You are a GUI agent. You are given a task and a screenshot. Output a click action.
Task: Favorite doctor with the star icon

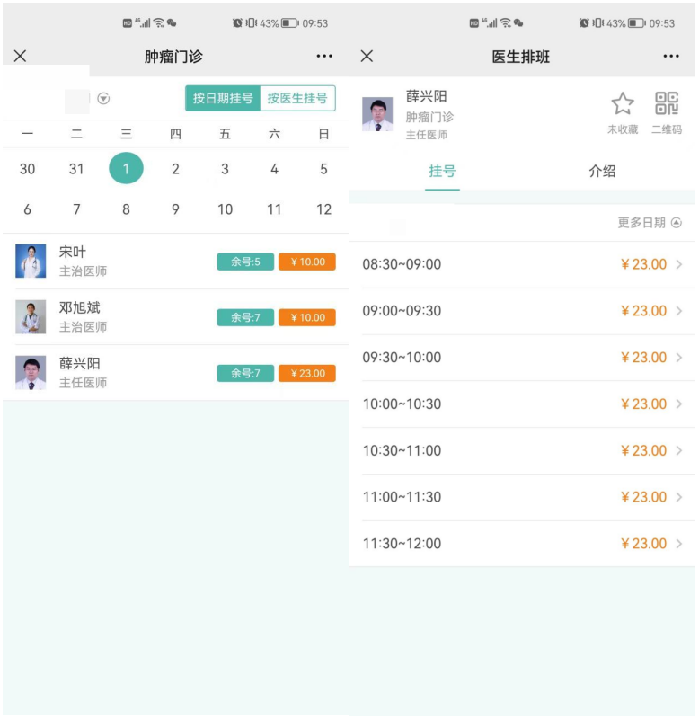point(622,105)
